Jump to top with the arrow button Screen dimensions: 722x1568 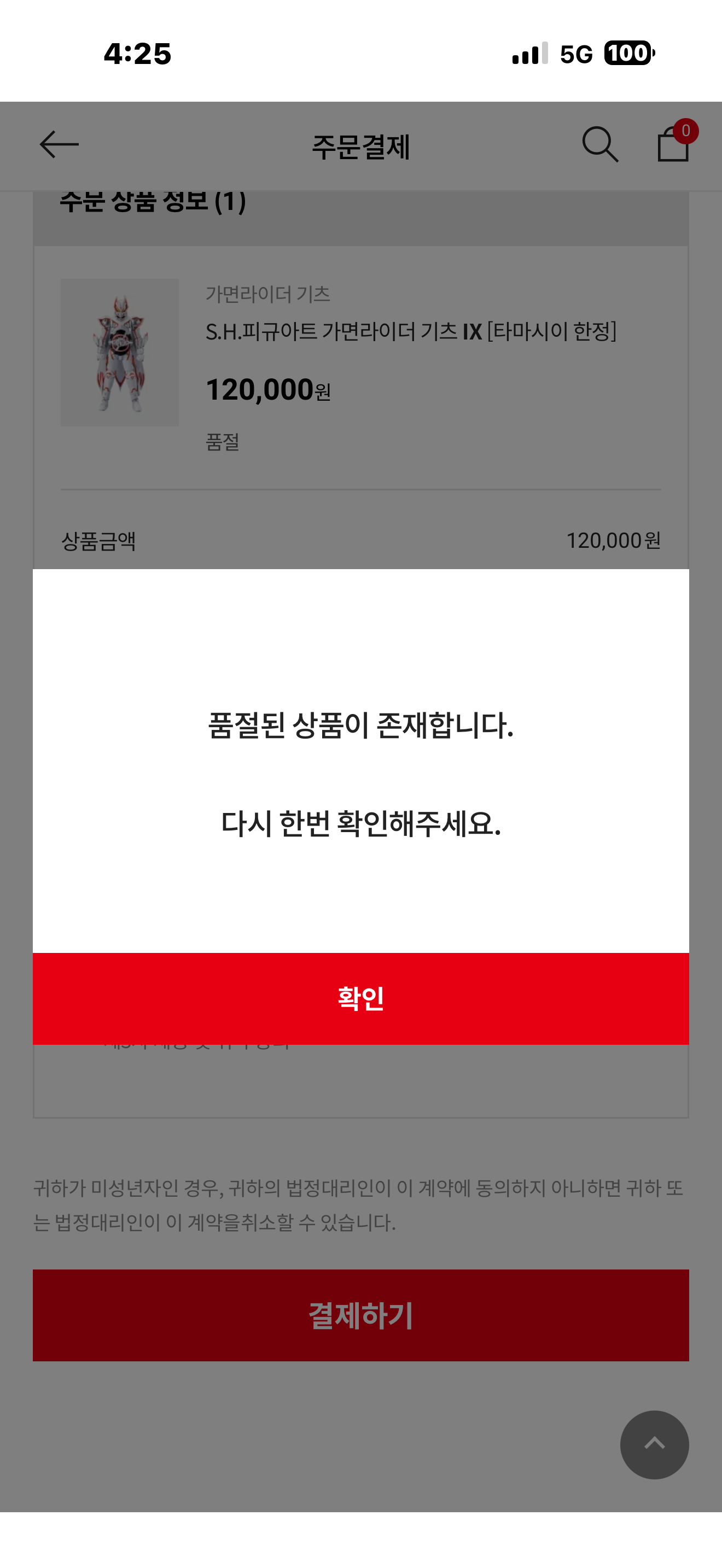point(654,1444)
